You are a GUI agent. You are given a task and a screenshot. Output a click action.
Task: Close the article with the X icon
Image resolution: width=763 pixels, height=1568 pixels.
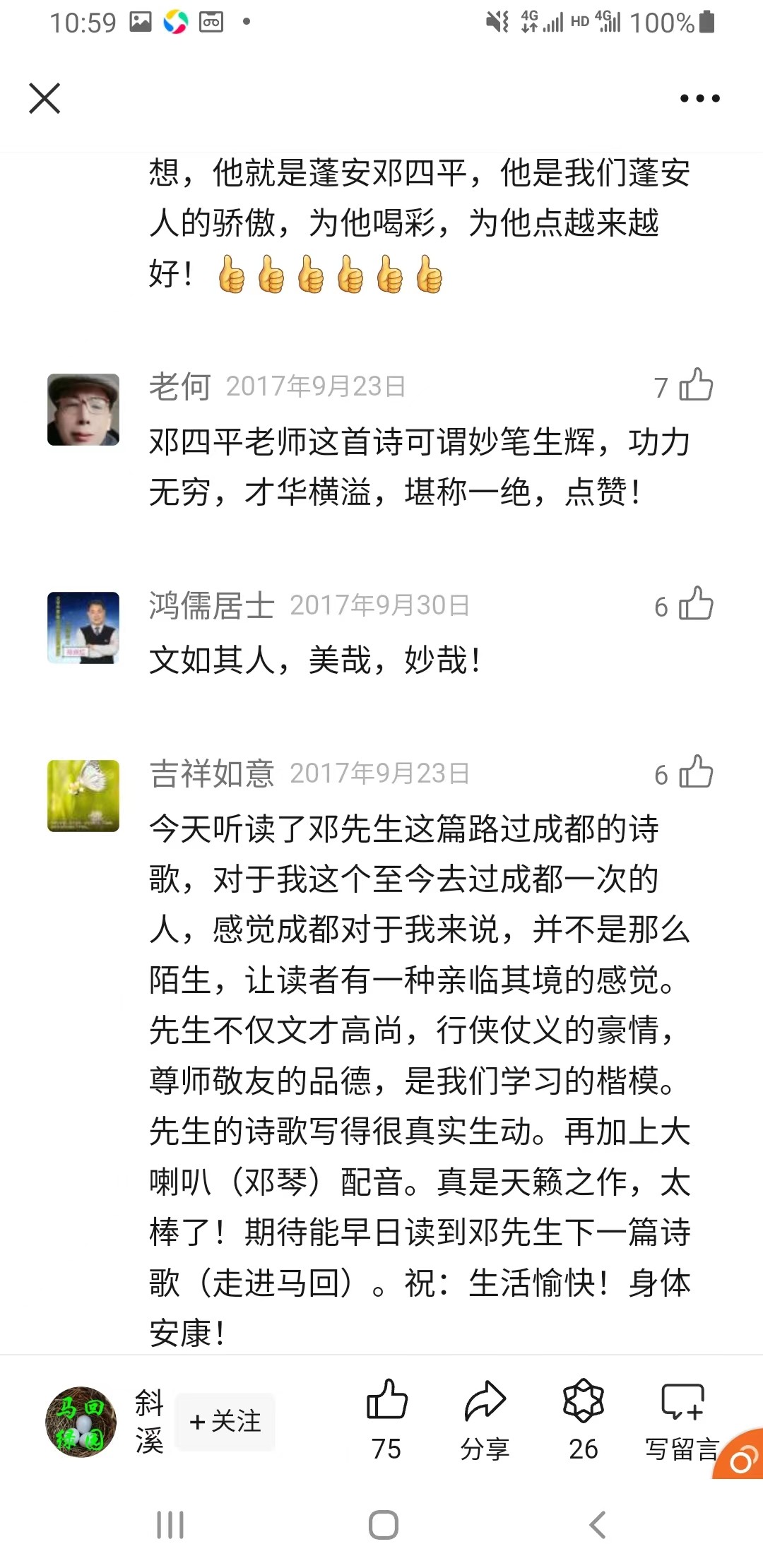[x=45, y=98]
